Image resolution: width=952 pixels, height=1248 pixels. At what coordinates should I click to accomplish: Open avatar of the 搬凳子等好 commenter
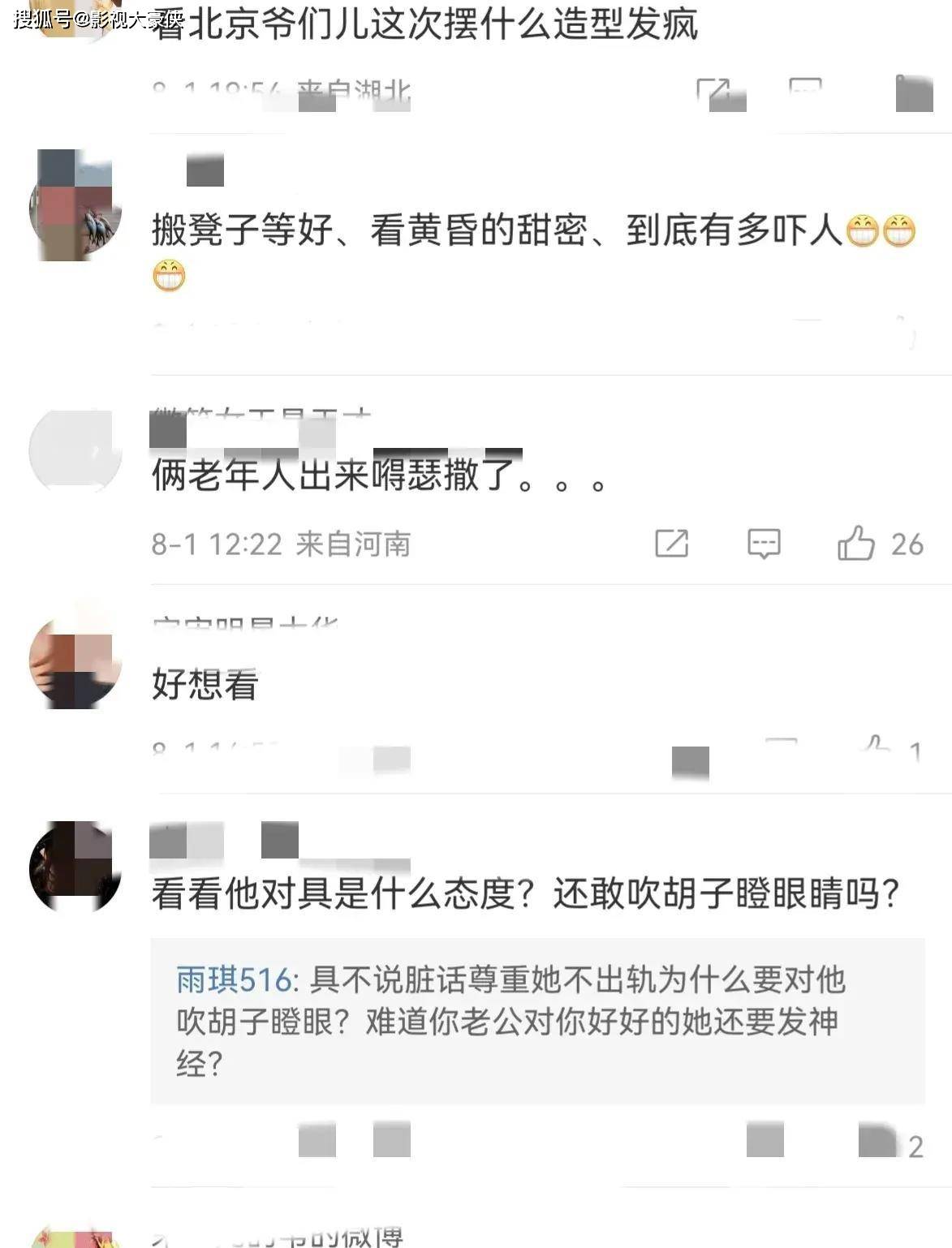75,204
